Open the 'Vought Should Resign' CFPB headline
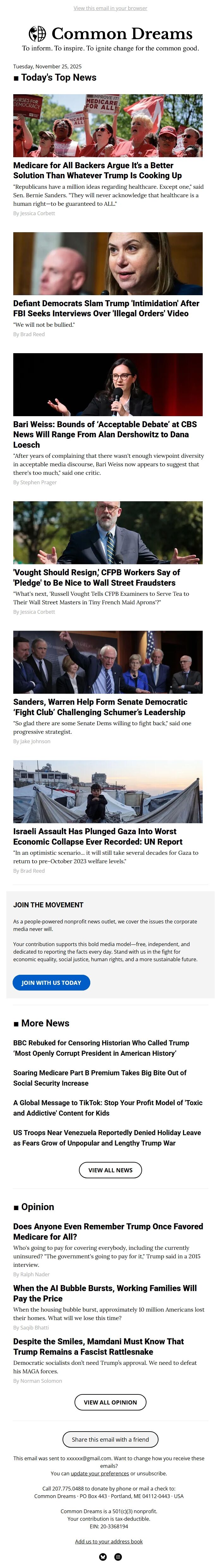Screen dimensions: 221x1568 tap(97, 577)
